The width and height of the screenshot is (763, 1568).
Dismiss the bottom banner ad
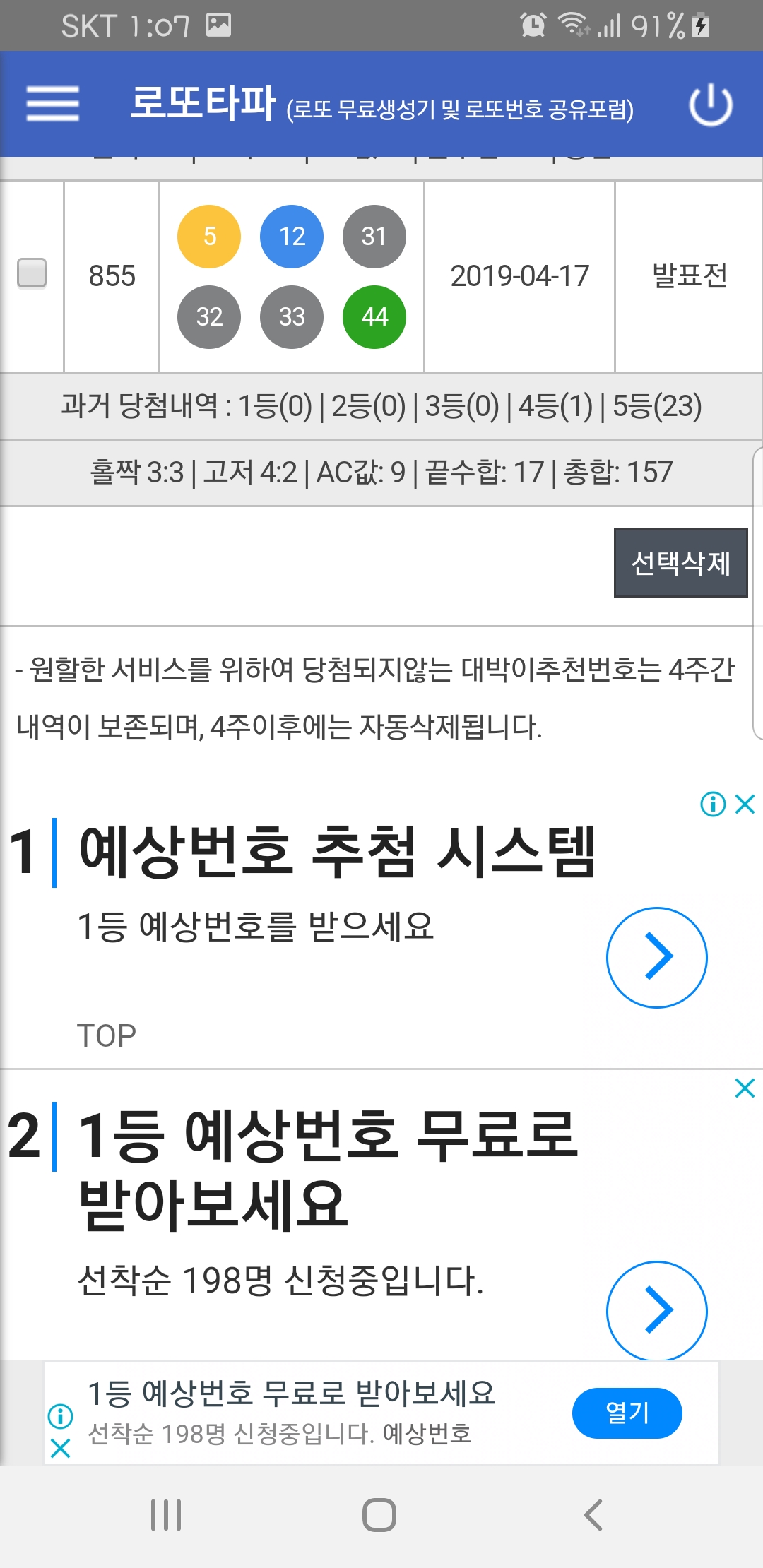pos(61,1449)
